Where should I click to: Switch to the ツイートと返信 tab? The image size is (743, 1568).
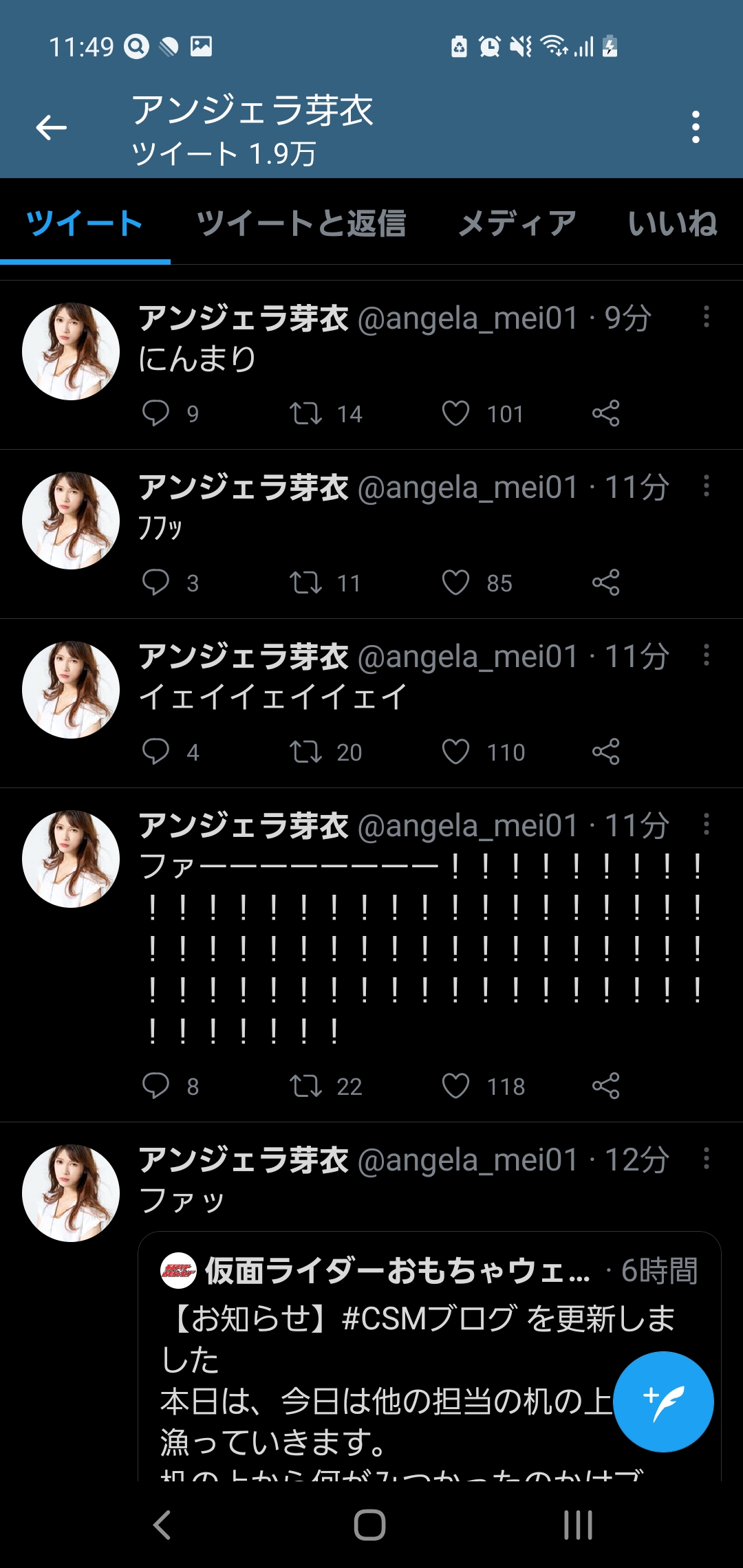tap(301, 224)
